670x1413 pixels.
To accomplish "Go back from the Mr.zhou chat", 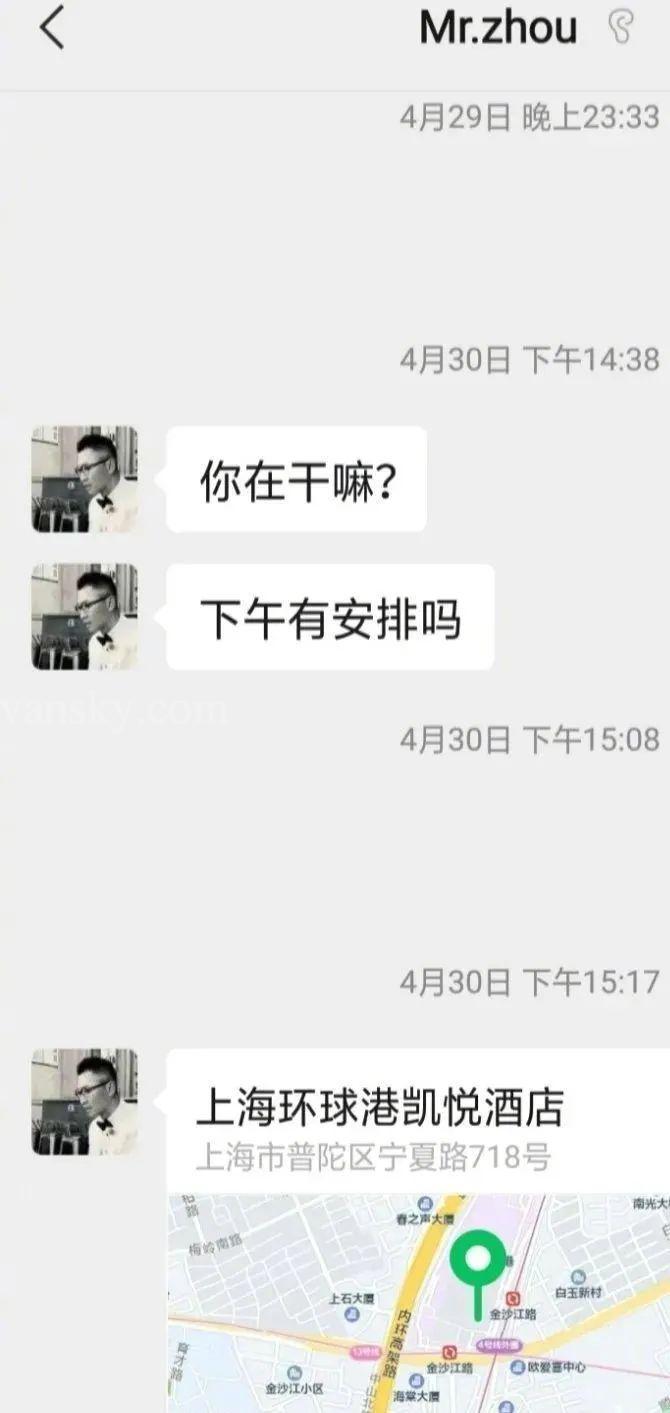I will [52, 28].
